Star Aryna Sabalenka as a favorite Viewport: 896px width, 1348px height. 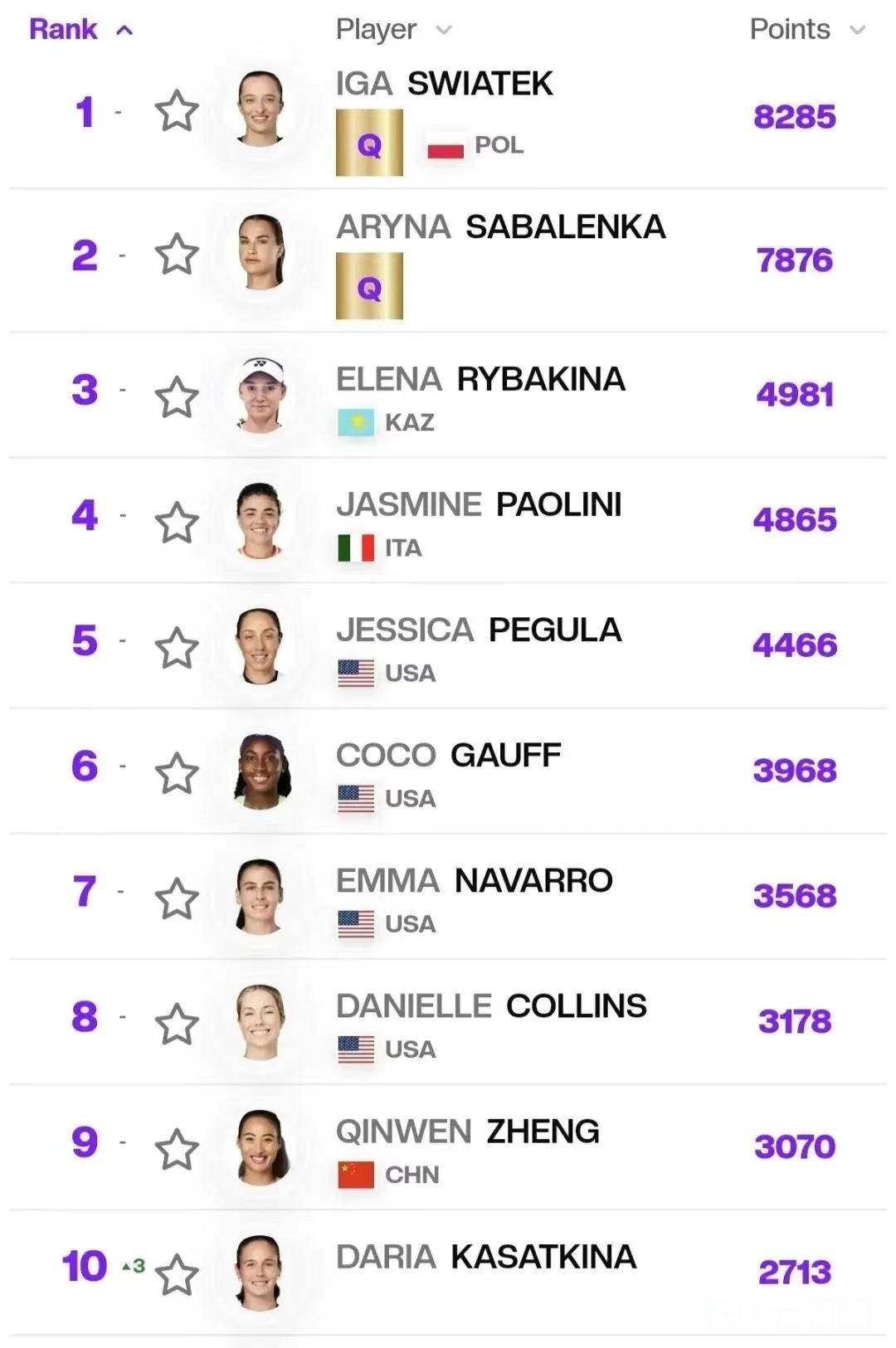tap(177, 255)
